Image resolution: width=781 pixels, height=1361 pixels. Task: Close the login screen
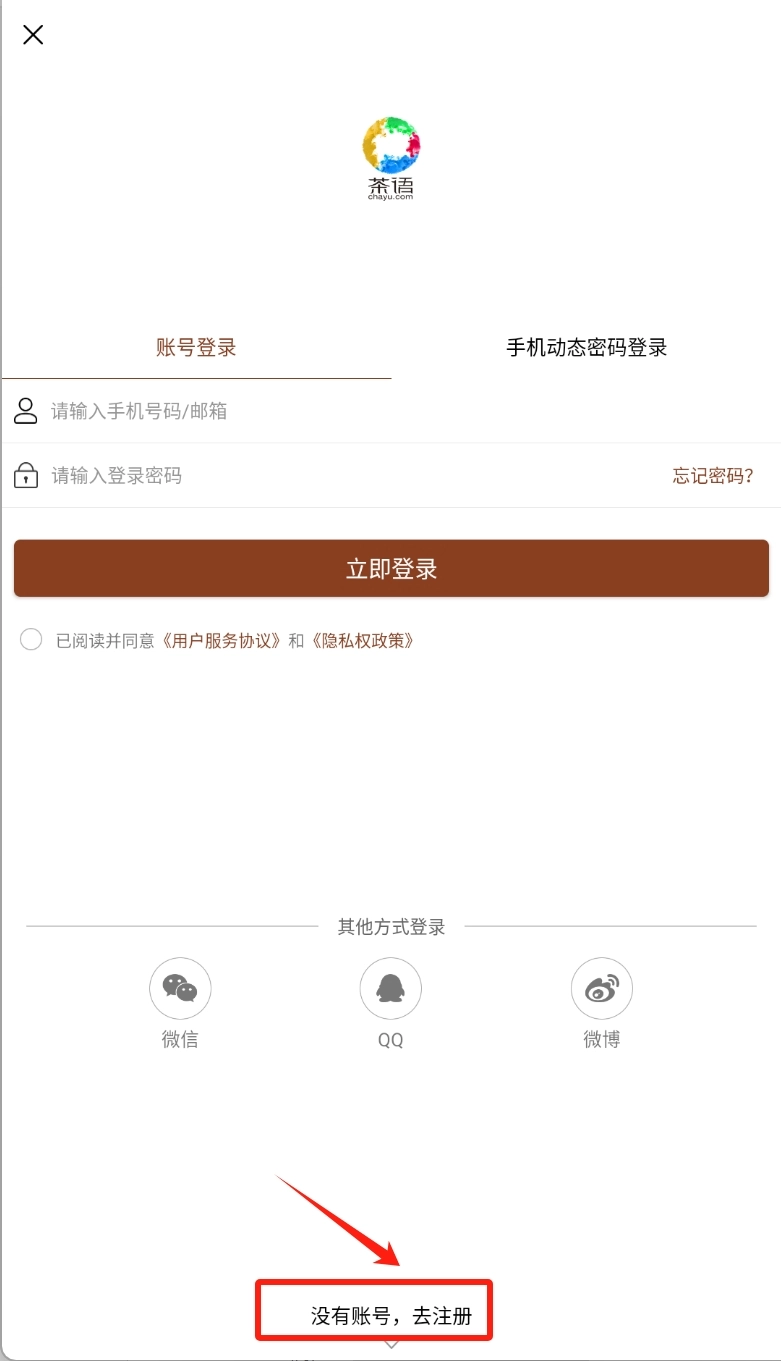[x=33, y=35]
